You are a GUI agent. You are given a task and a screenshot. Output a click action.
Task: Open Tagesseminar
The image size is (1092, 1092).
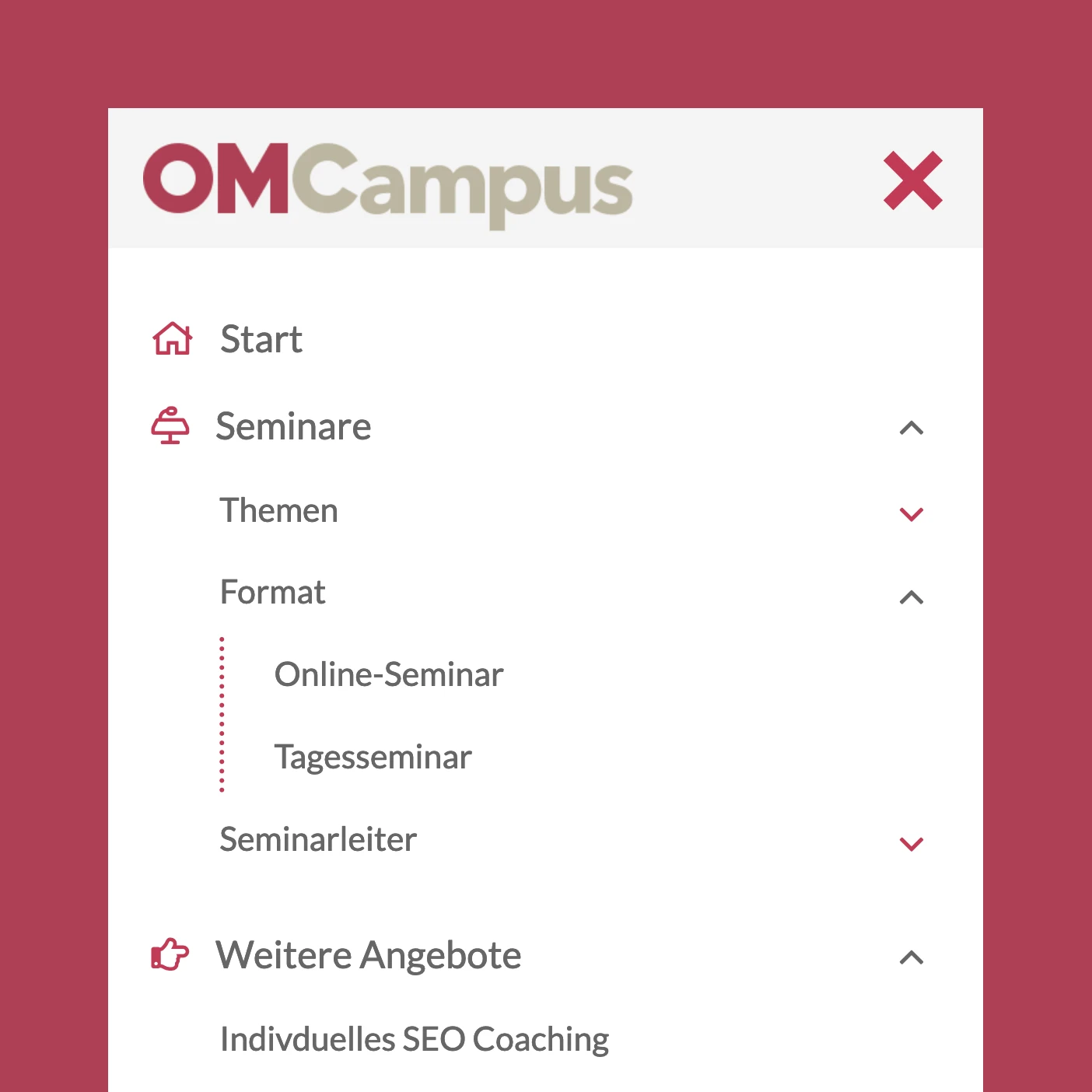tap(373, 757)
